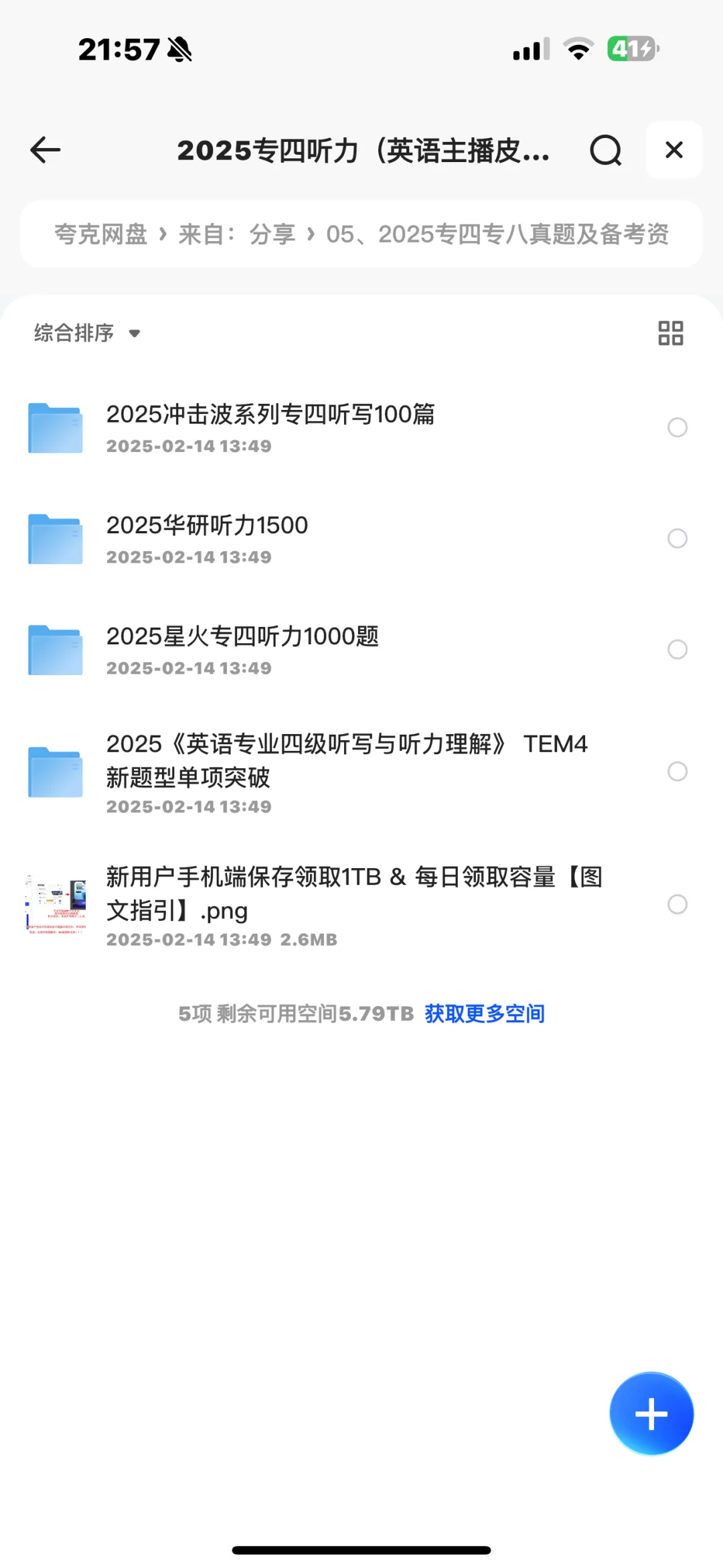723x1568 pixels.
Task: Select the 图文指引 png file
Action: (x=677, y=904)
